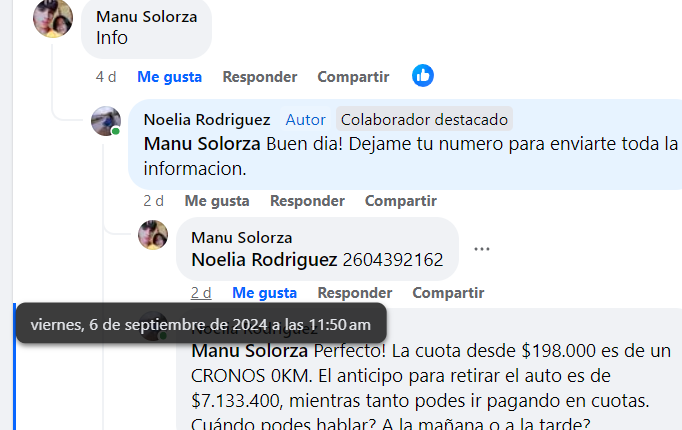The image size is (682, 430).
Task: Reply to Noelia's Buen dia comment
Action: point(307,201)
